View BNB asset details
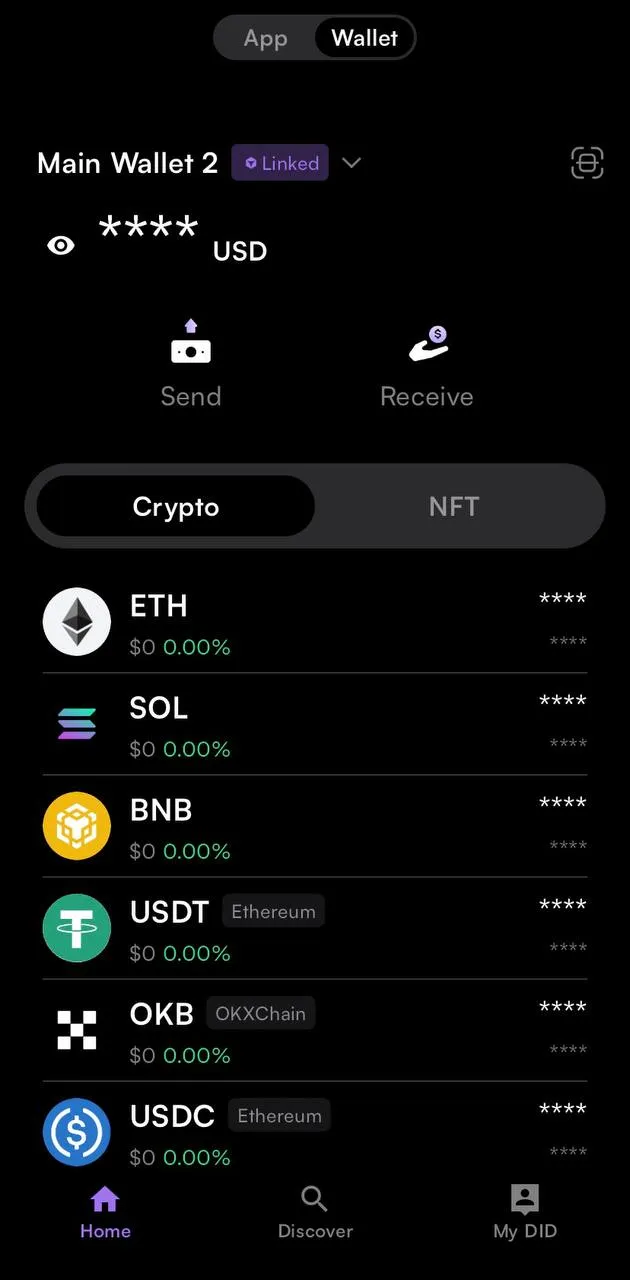 315,827
